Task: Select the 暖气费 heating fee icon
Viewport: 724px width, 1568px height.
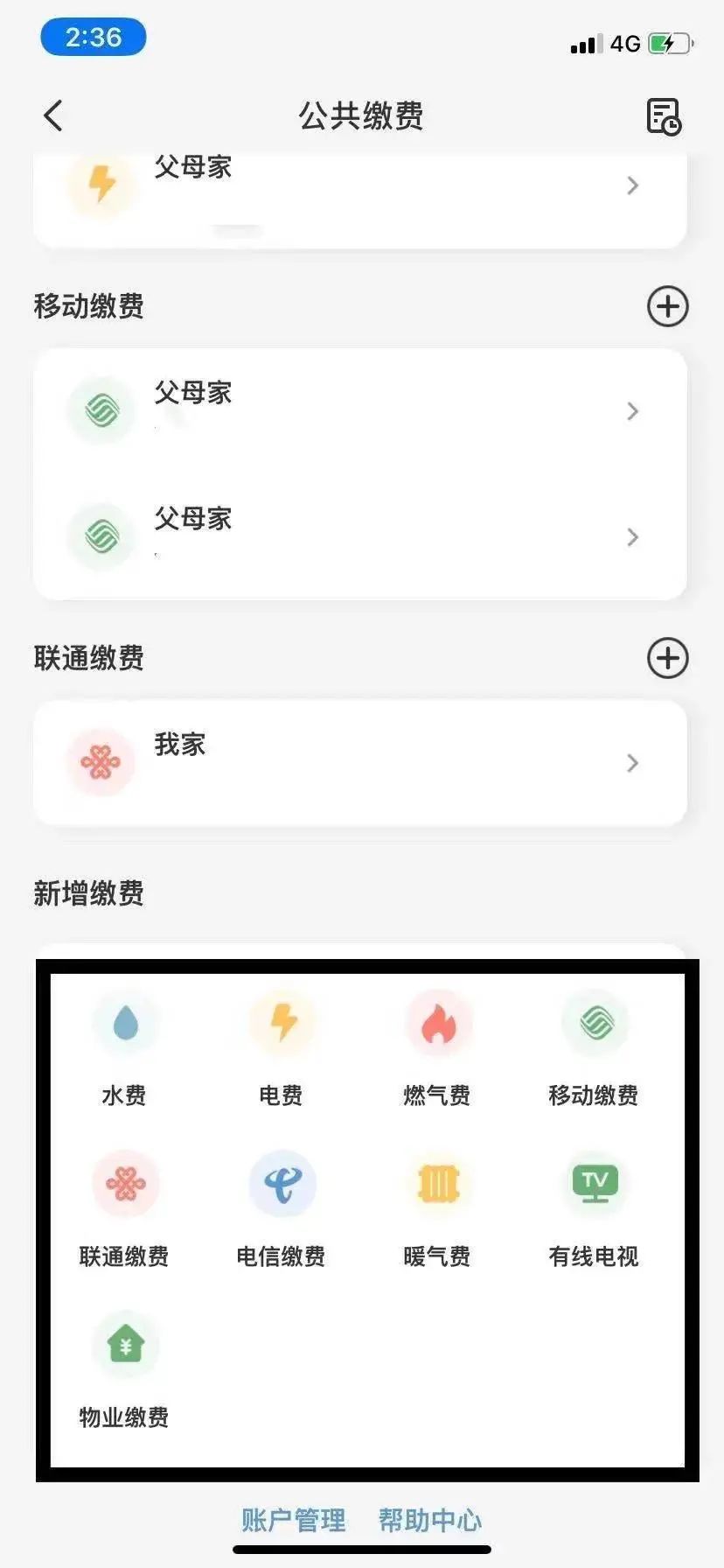Action: [438, 1184]
